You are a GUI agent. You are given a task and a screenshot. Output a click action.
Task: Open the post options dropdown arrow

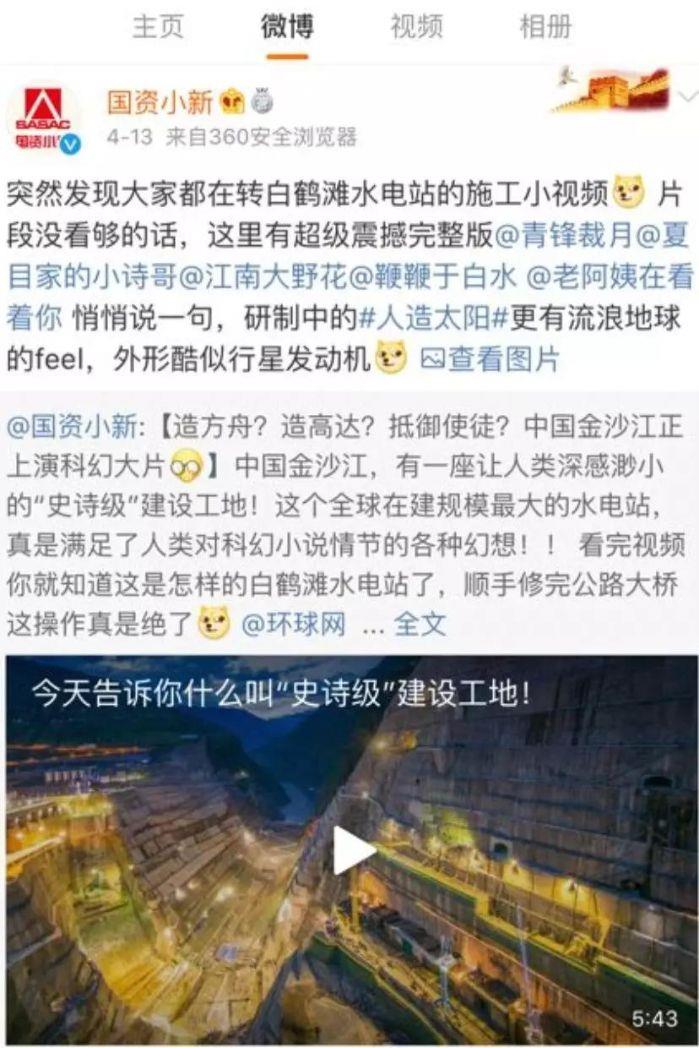[688, 96]
